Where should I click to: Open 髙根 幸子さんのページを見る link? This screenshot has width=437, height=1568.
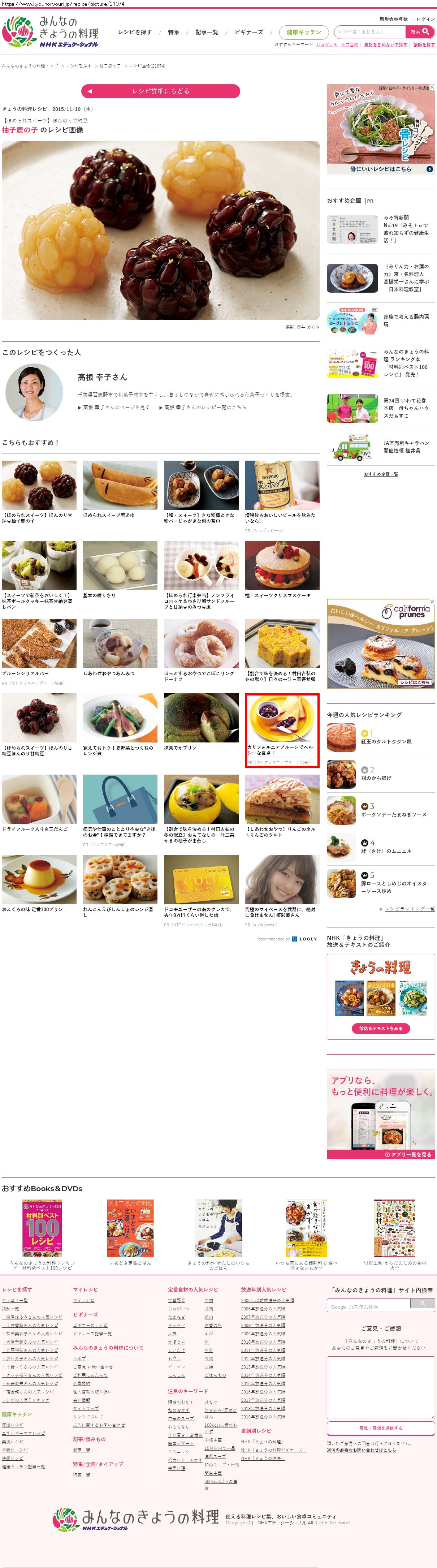pyautogui.click(x=116, y=407)
